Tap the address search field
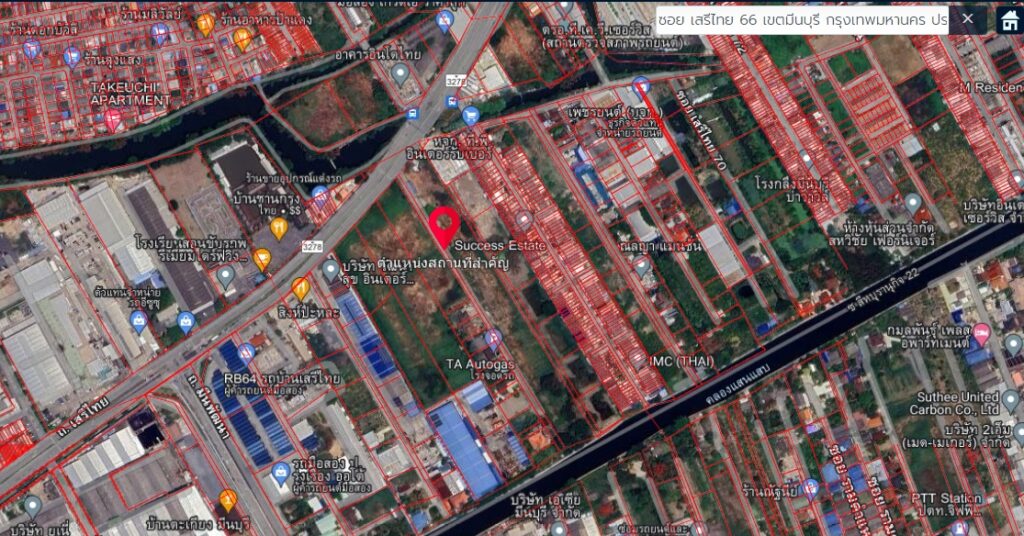The height and width of the screenshot is (536, 1024). pos(803,19)
